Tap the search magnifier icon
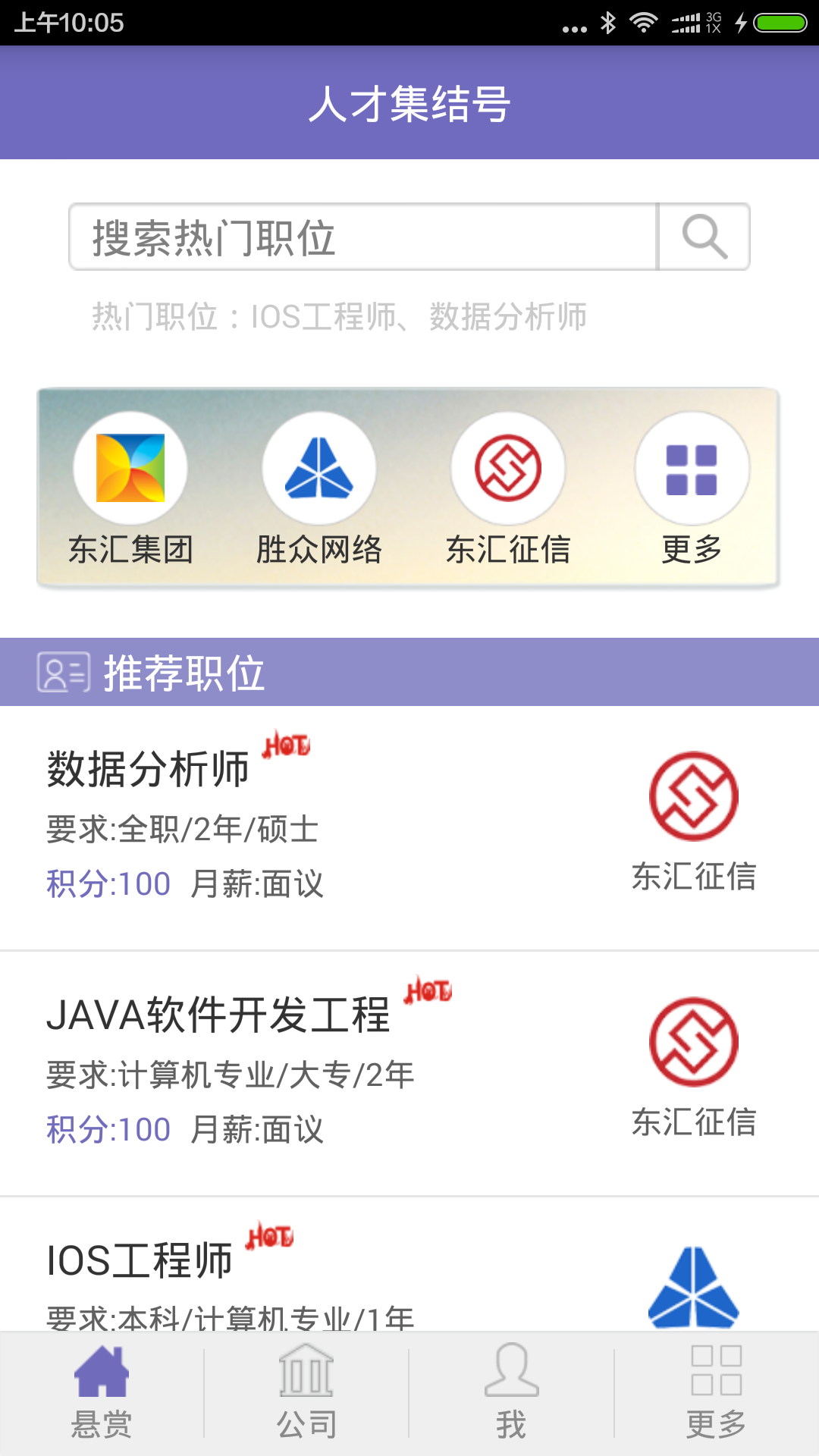The width and height of the screenshot is (819, 1456). (704, 237)
